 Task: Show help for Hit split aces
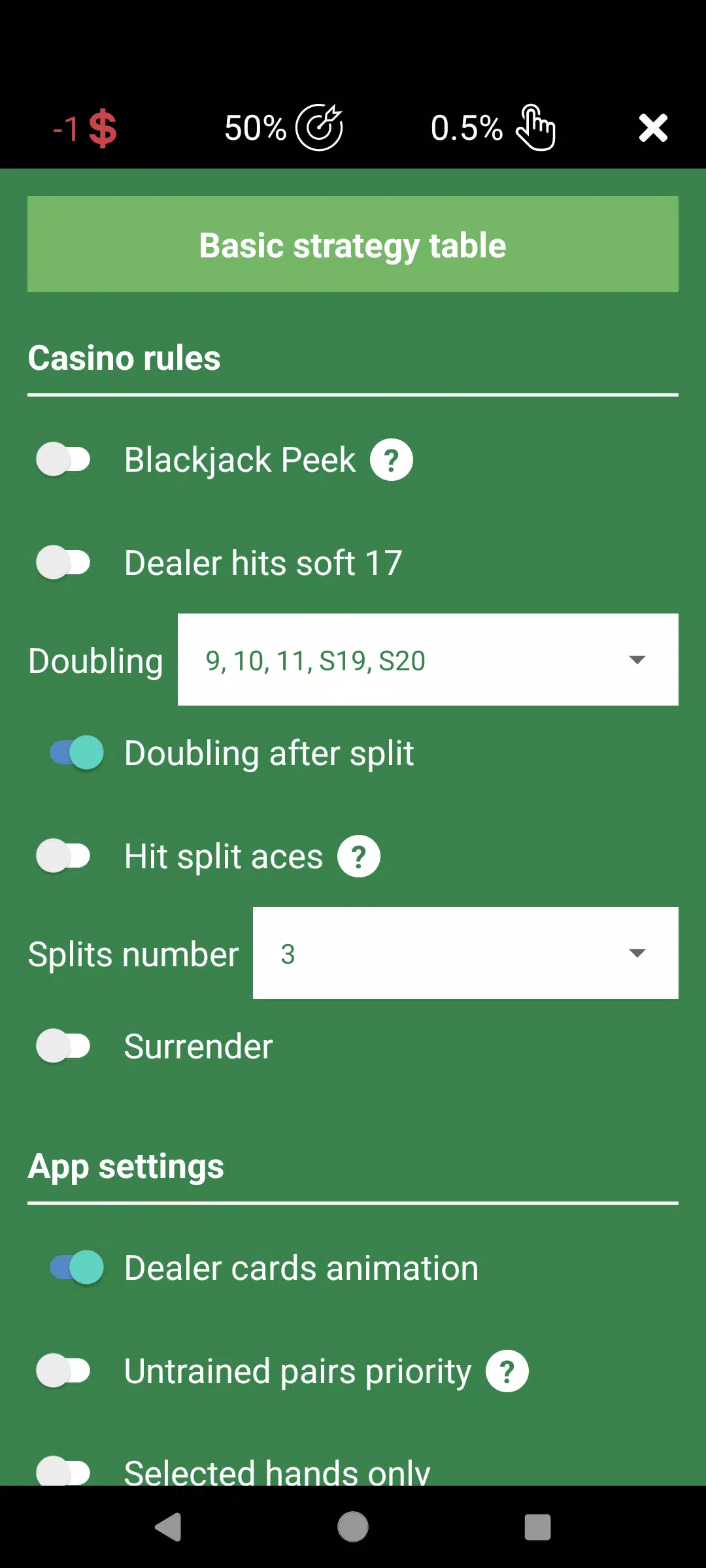(x=358, y=857)
